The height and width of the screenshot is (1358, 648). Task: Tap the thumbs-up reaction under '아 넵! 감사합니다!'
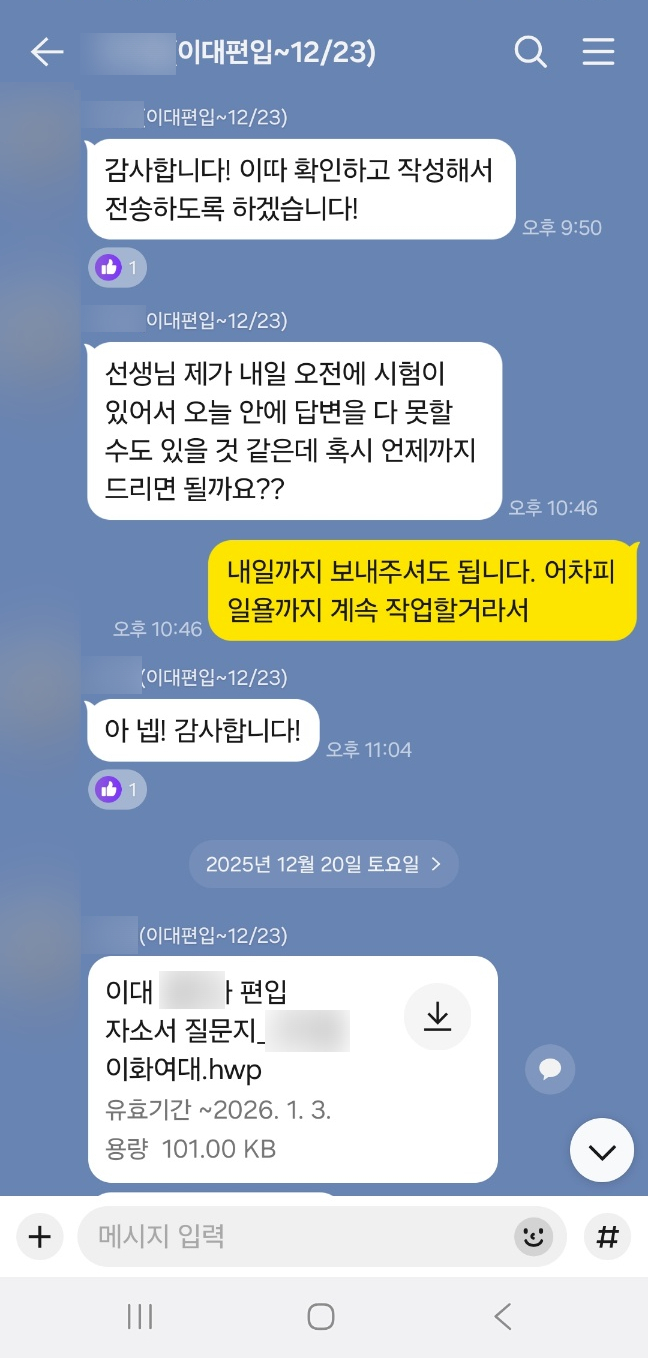point(118,789)
